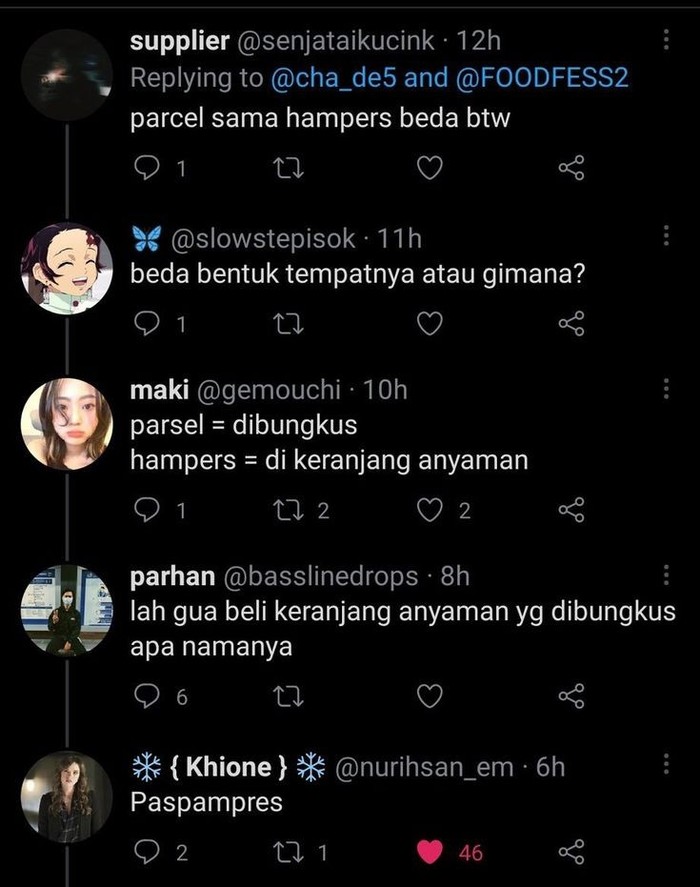The image size is (700, 887).
Task: Share parhan's tweet
Action: point(571,697)
